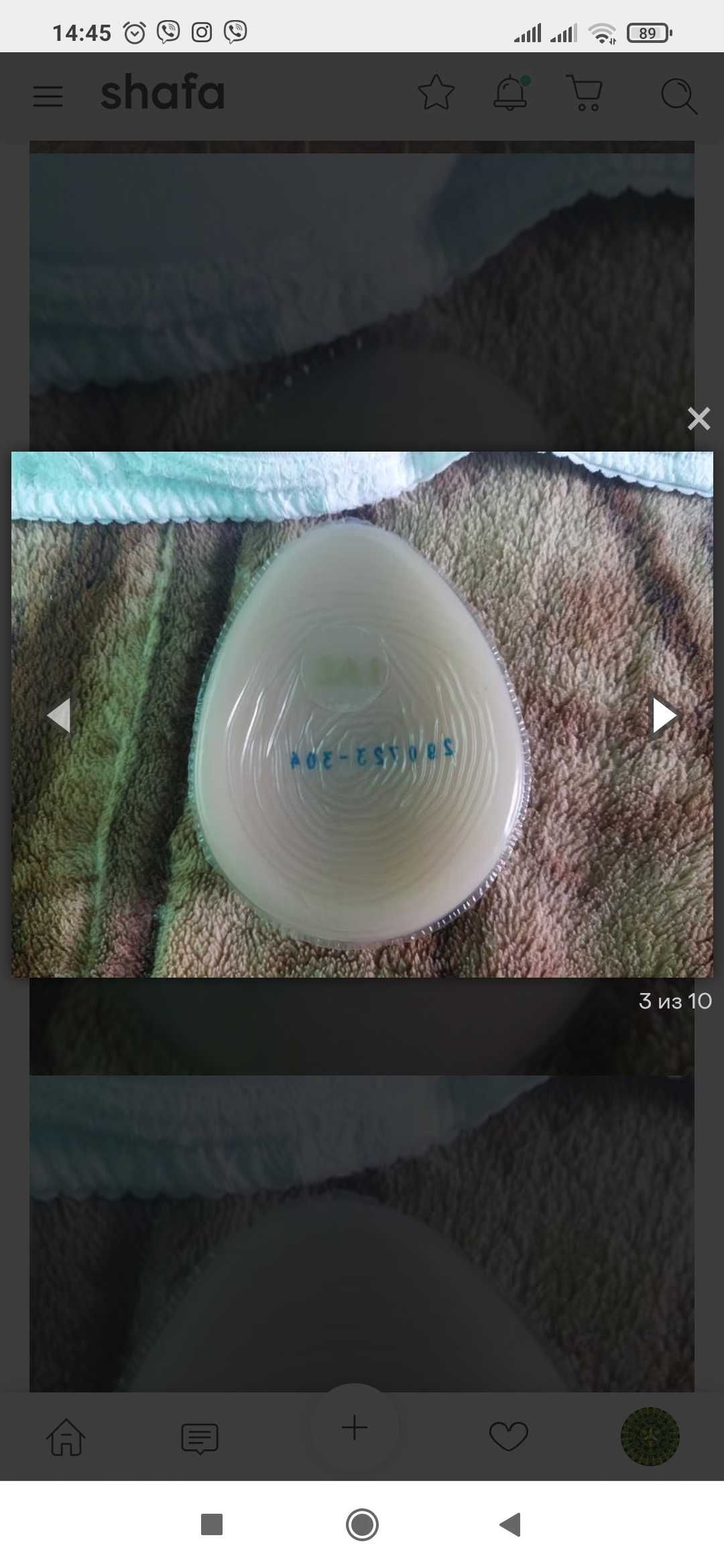Screen dimensions: 724x1568
Task: Tap the system back button
Action: tap(511, 1524)
